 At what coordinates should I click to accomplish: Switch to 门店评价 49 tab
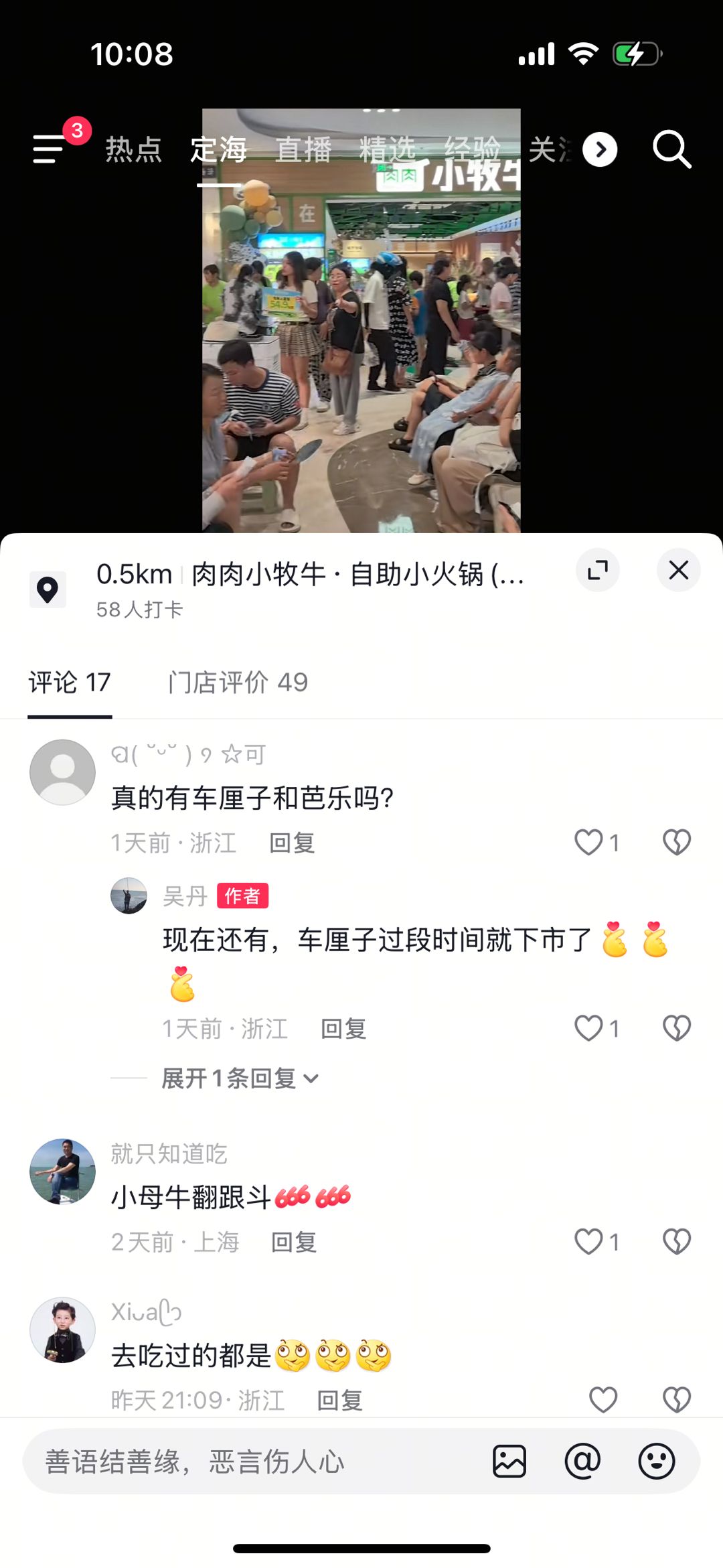(x=238, y=683)
